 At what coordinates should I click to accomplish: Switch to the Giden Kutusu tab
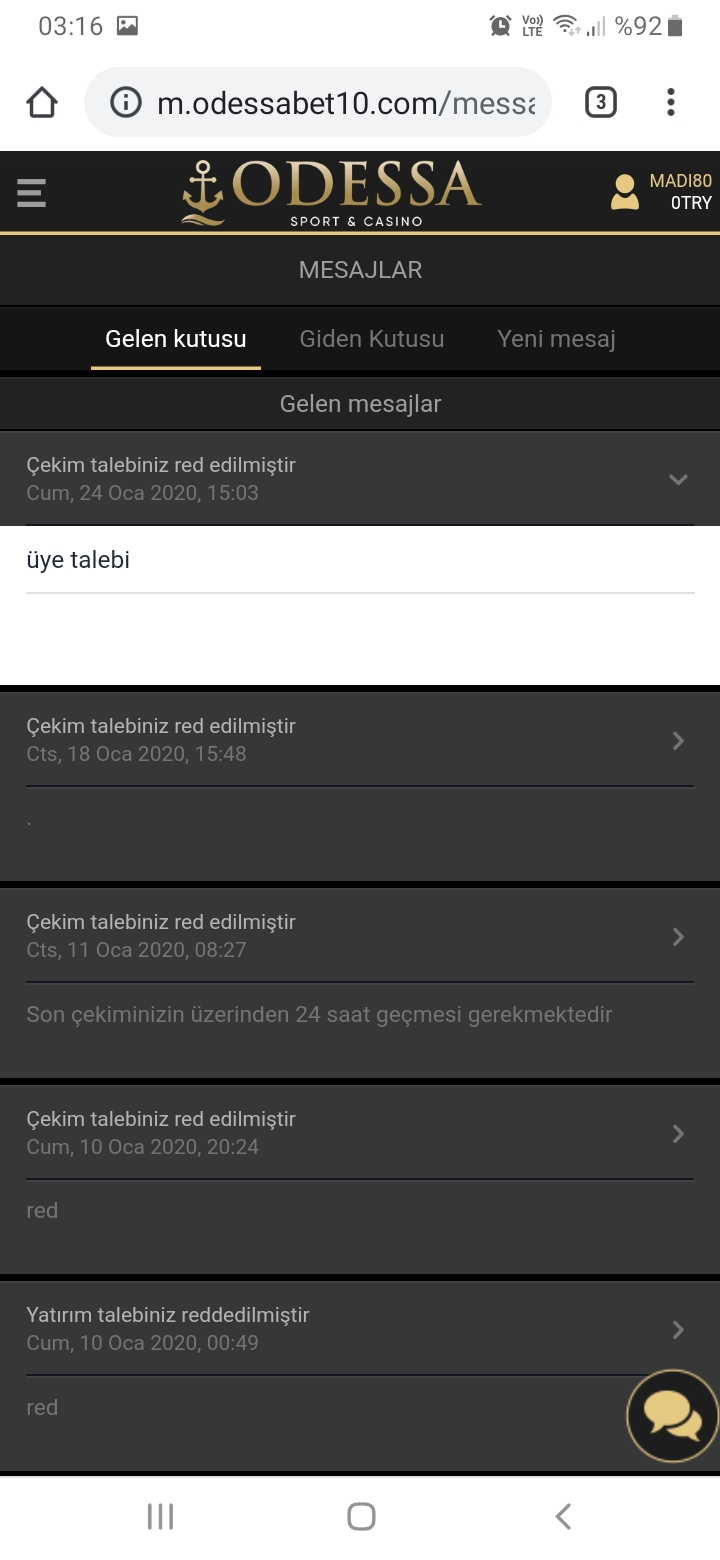click(x=372, y=339)
